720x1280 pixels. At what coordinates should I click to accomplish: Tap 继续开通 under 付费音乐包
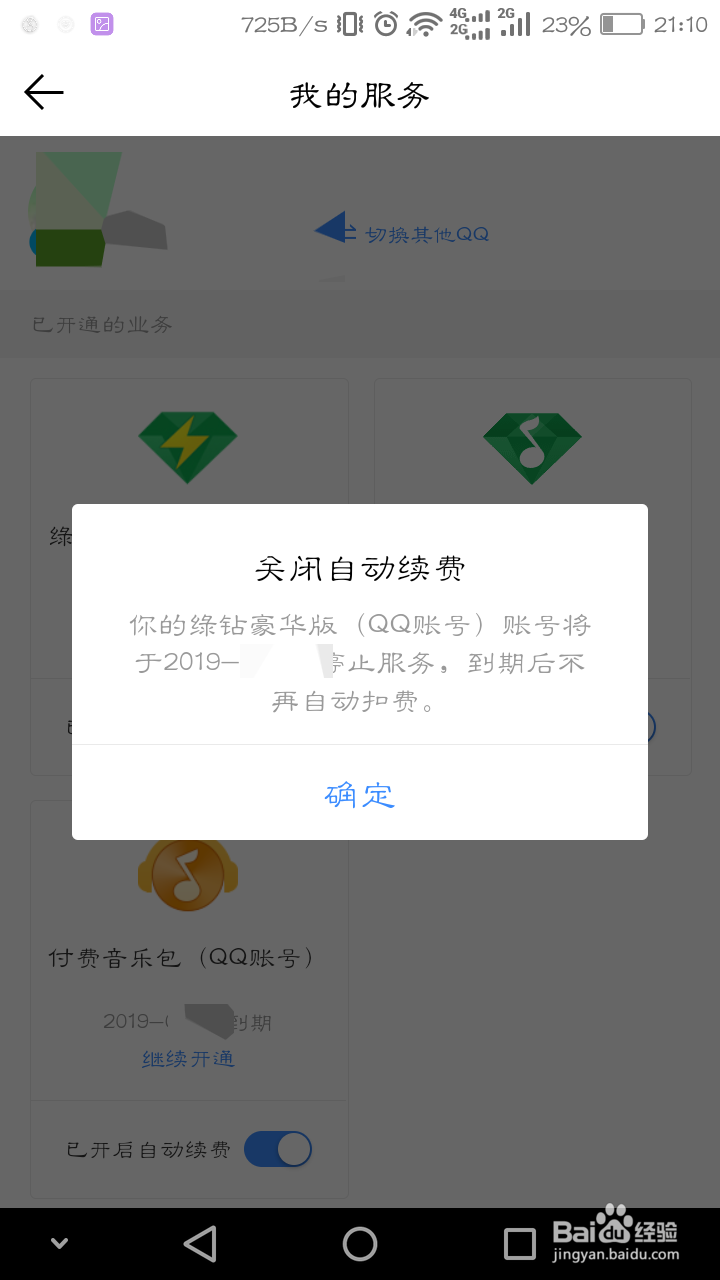(x=188, y=1059)
